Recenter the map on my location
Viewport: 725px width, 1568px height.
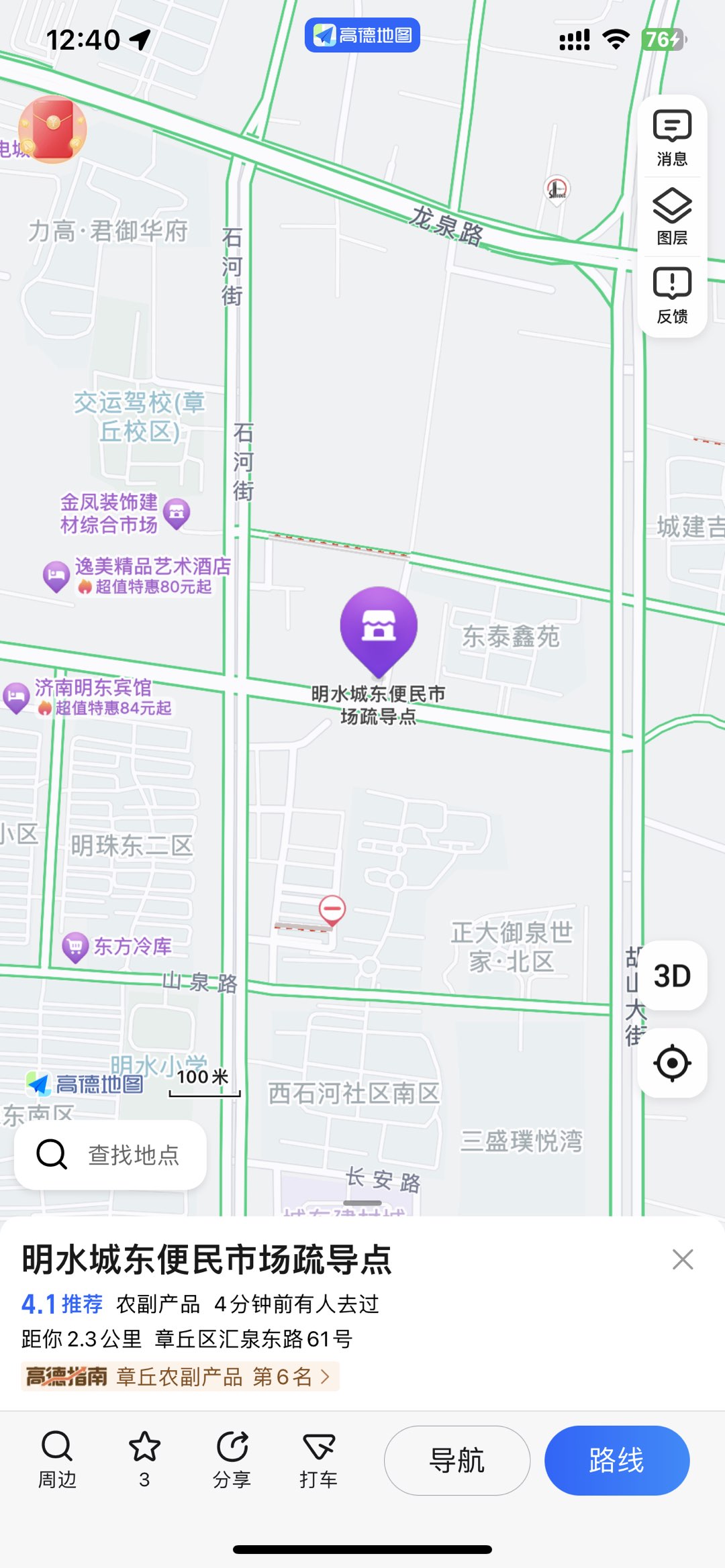[x=672, y=1063]
